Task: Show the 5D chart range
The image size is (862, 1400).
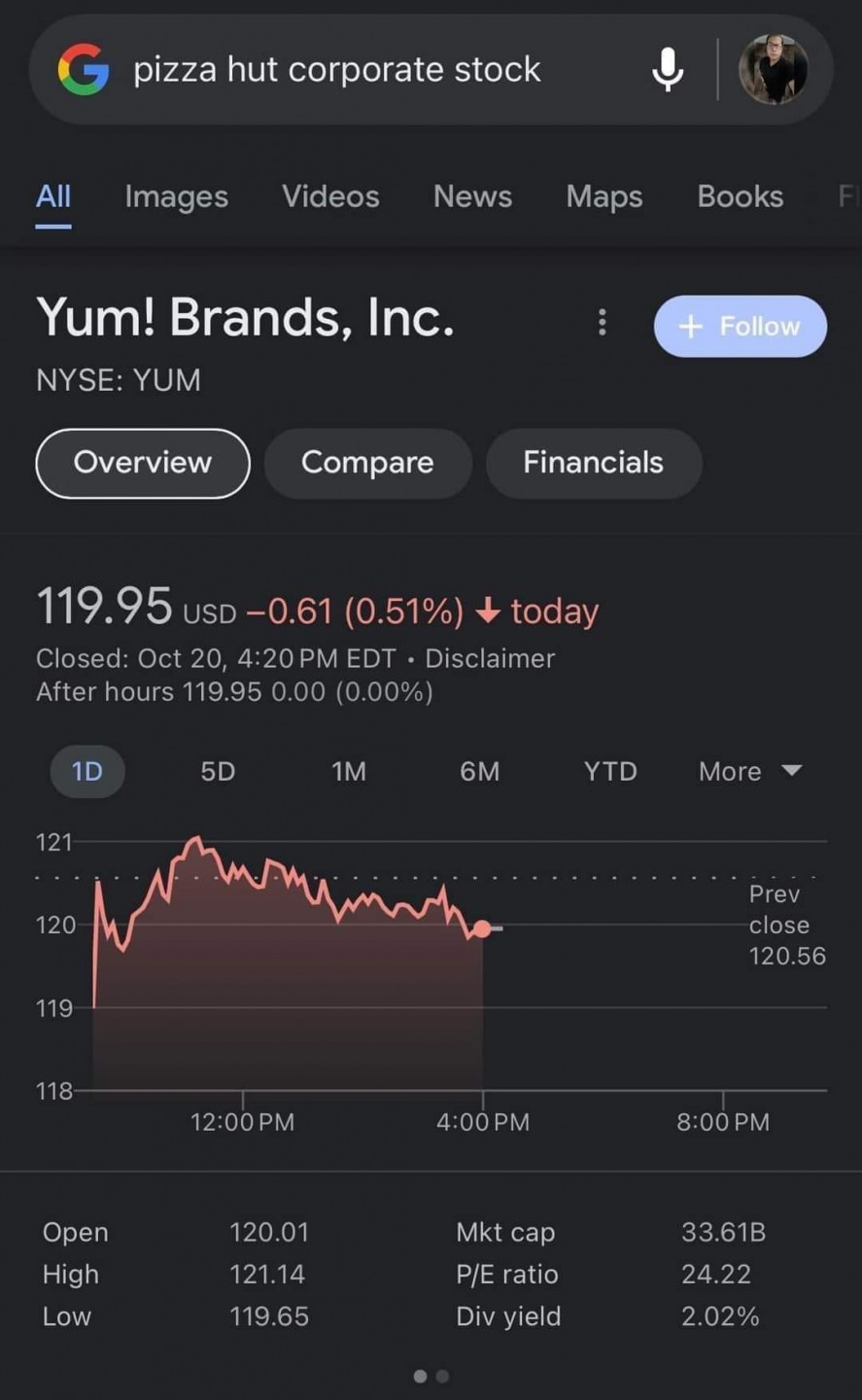Action: click(x=218, y=772)
